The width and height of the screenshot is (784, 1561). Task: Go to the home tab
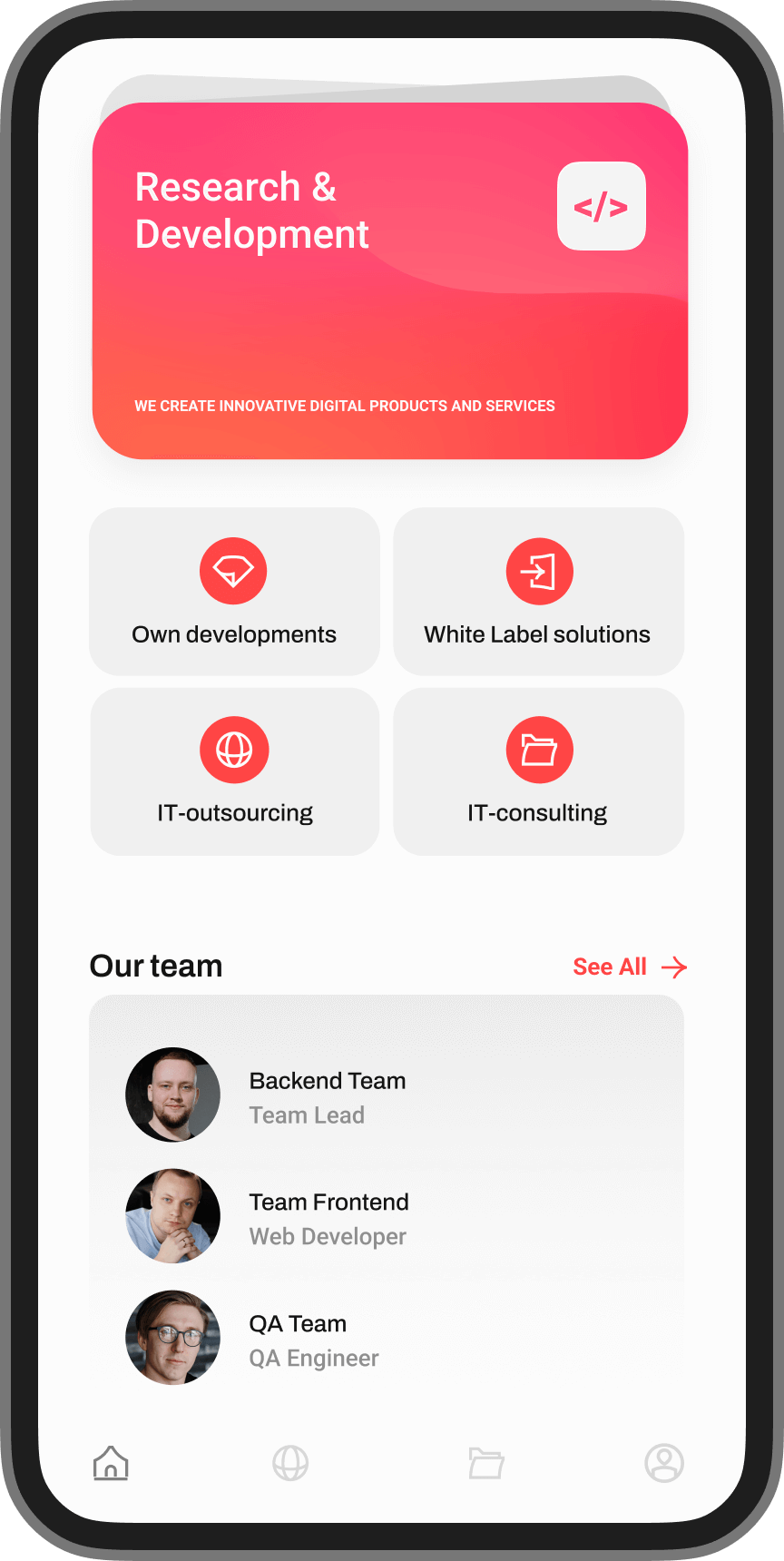pos(111,1463)
